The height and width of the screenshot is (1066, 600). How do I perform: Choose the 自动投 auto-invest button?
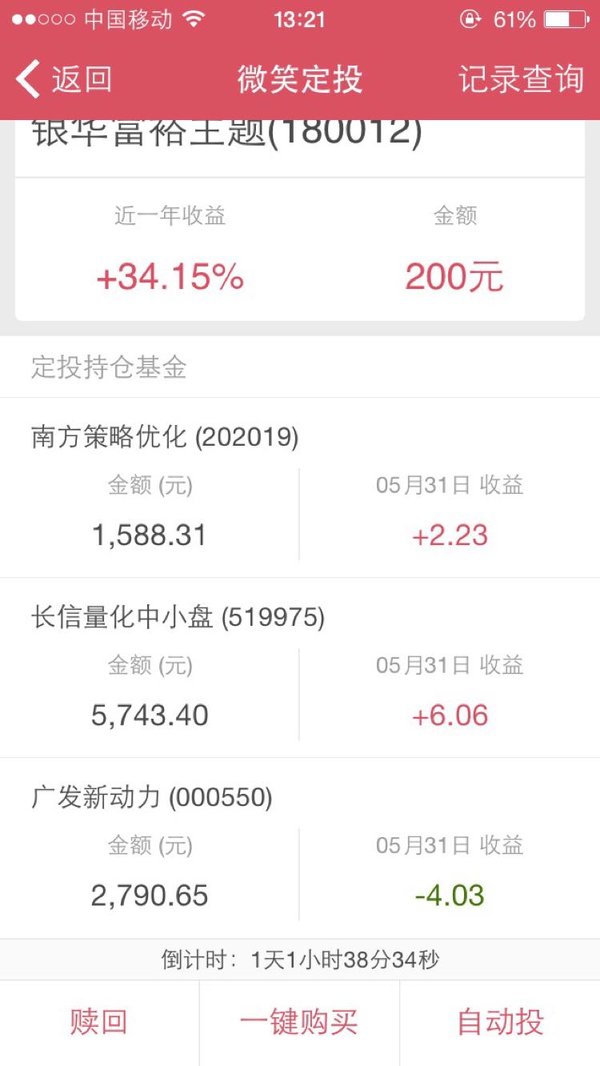coord(500,1022)
